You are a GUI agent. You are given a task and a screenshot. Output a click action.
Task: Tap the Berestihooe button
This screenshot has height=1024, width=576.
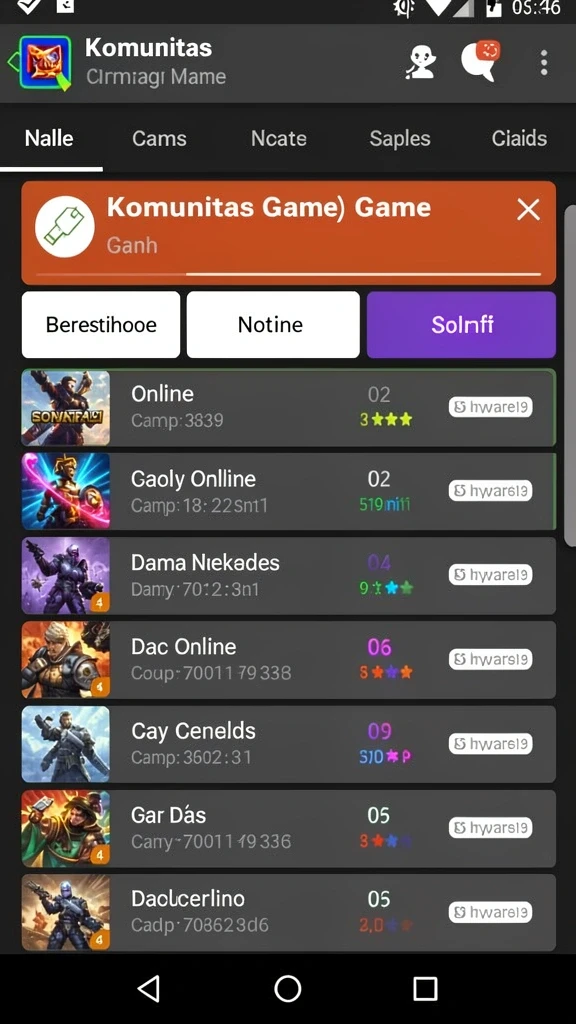(101, 325)
